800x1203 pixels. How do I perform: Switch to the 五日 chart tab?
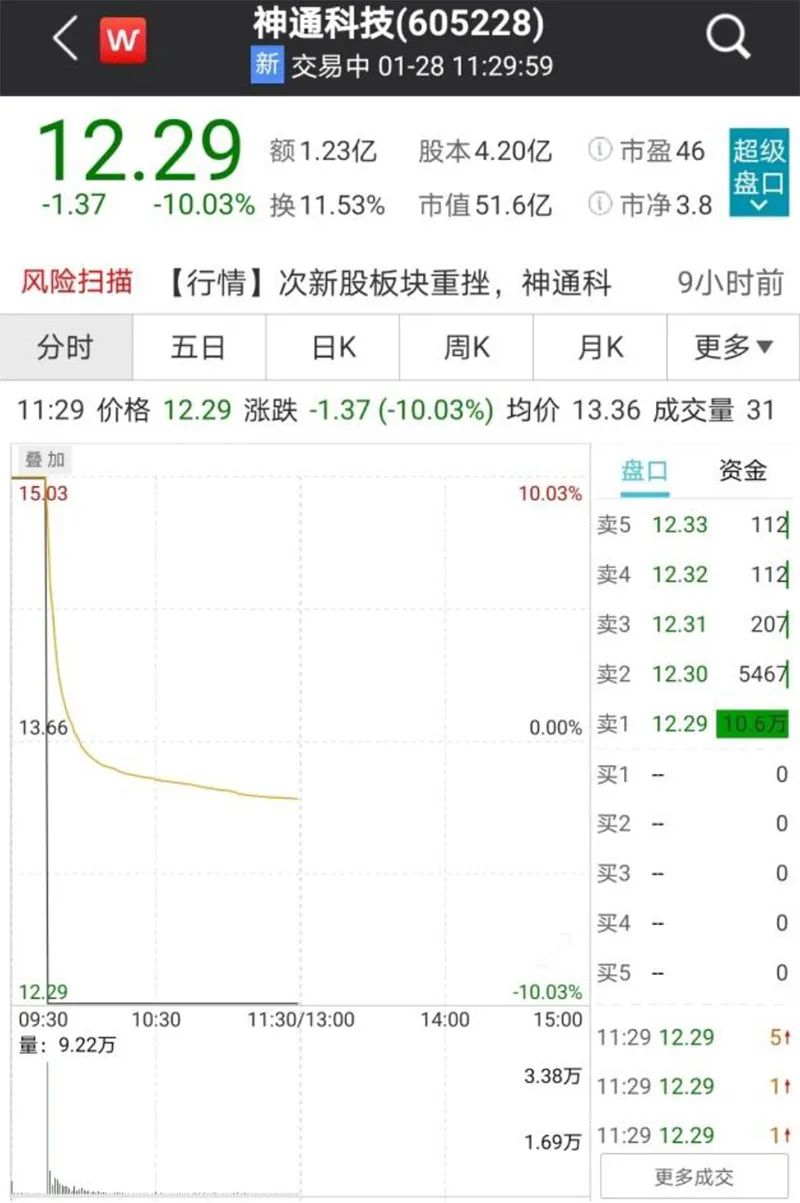click(198, 347)
